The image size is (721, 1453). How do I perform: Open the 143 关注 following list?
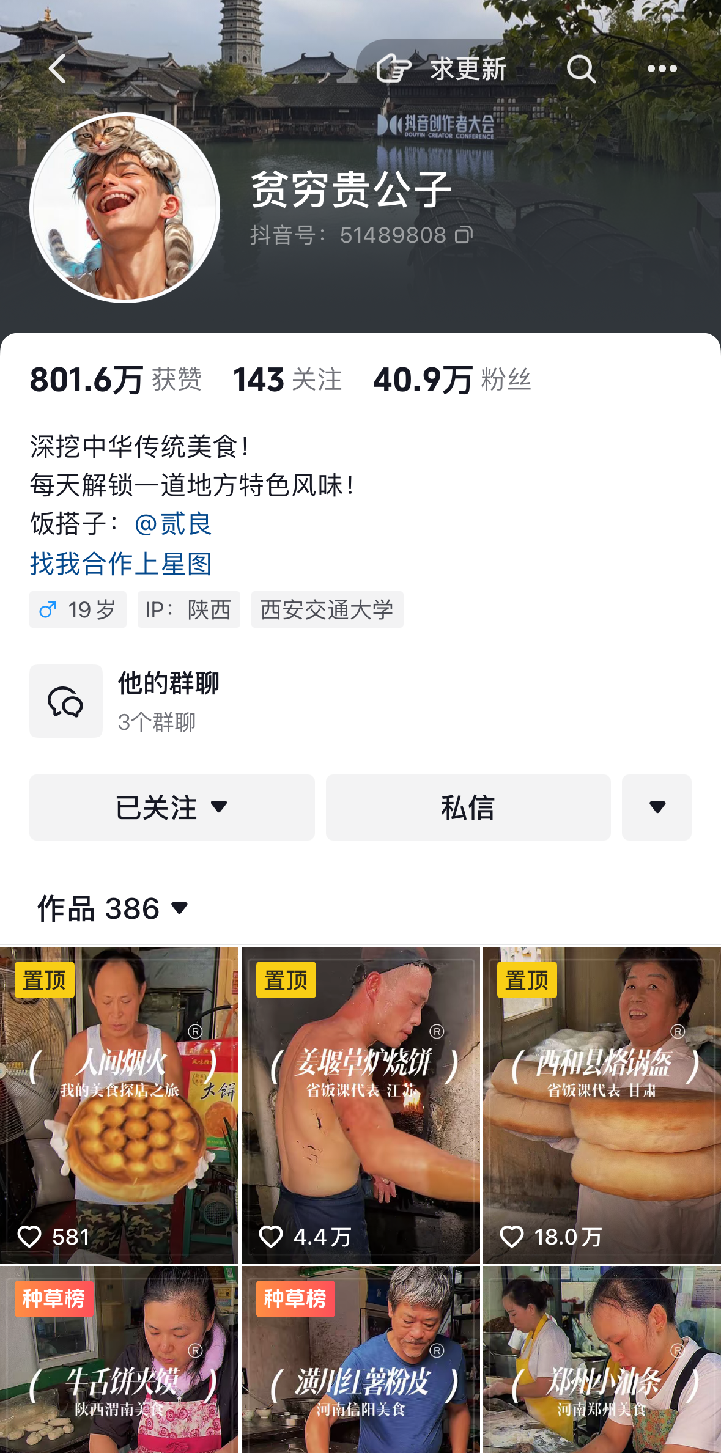coord(288,380)
